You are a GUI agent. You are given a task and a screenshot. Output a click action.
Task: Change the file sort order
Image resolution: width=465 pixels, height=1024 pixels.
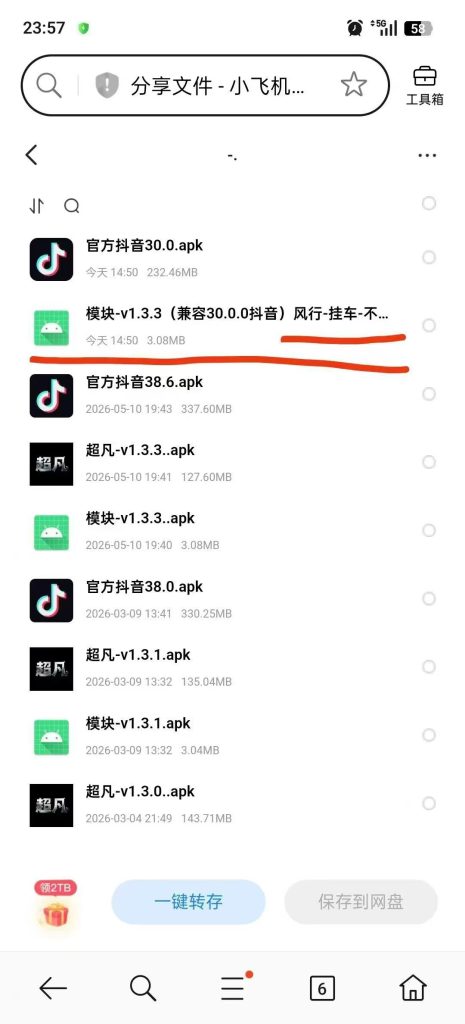coord(37,206)
